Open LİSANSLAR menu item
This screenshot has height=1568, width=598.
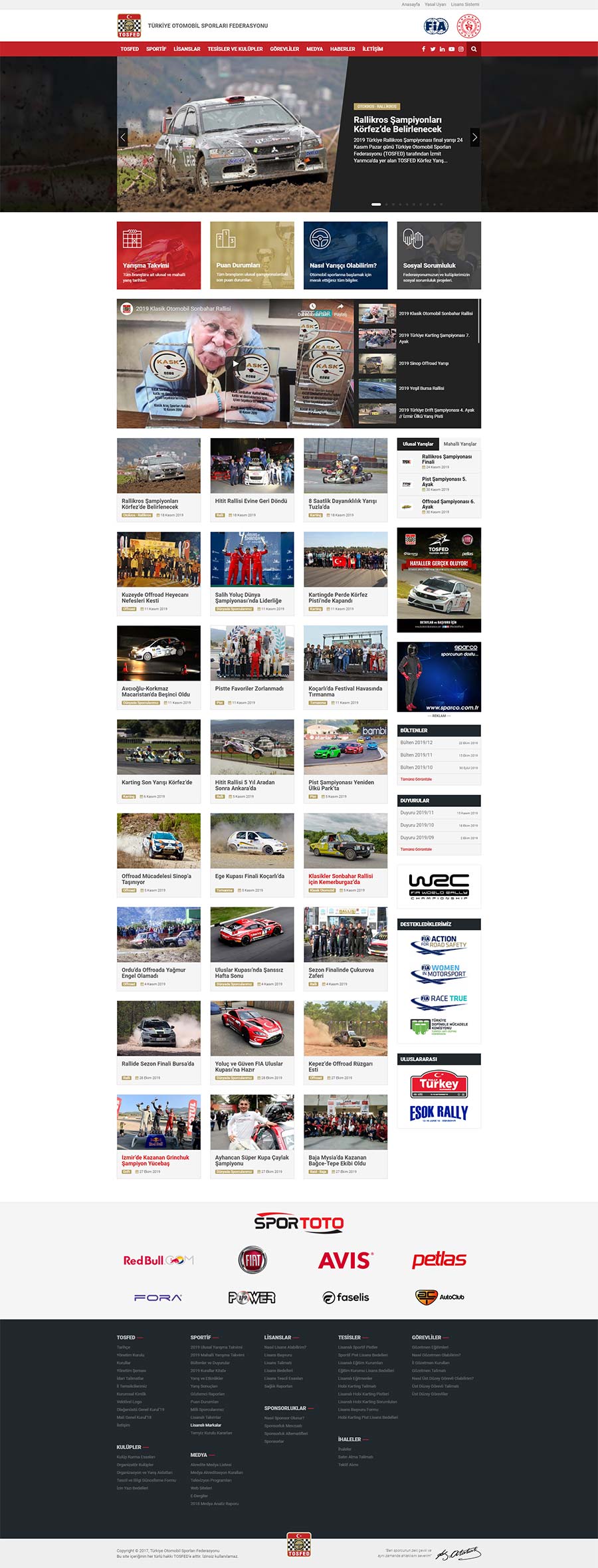pyautogui.click(x=187, y=49)
